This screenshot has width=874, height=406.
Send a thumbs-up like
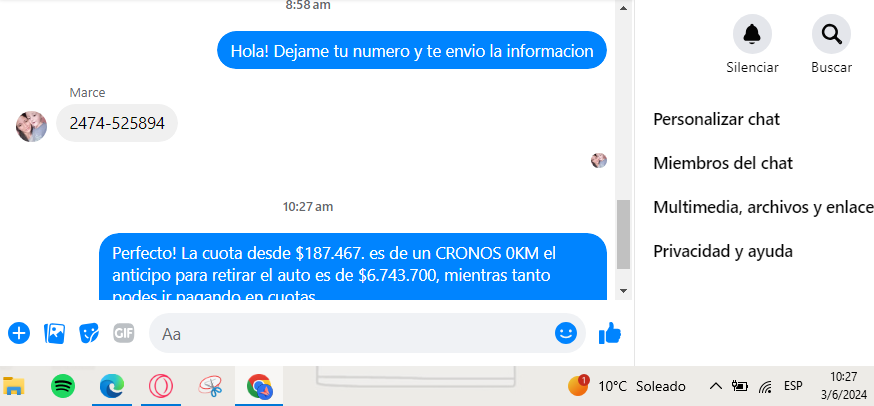tap(610, 333)
